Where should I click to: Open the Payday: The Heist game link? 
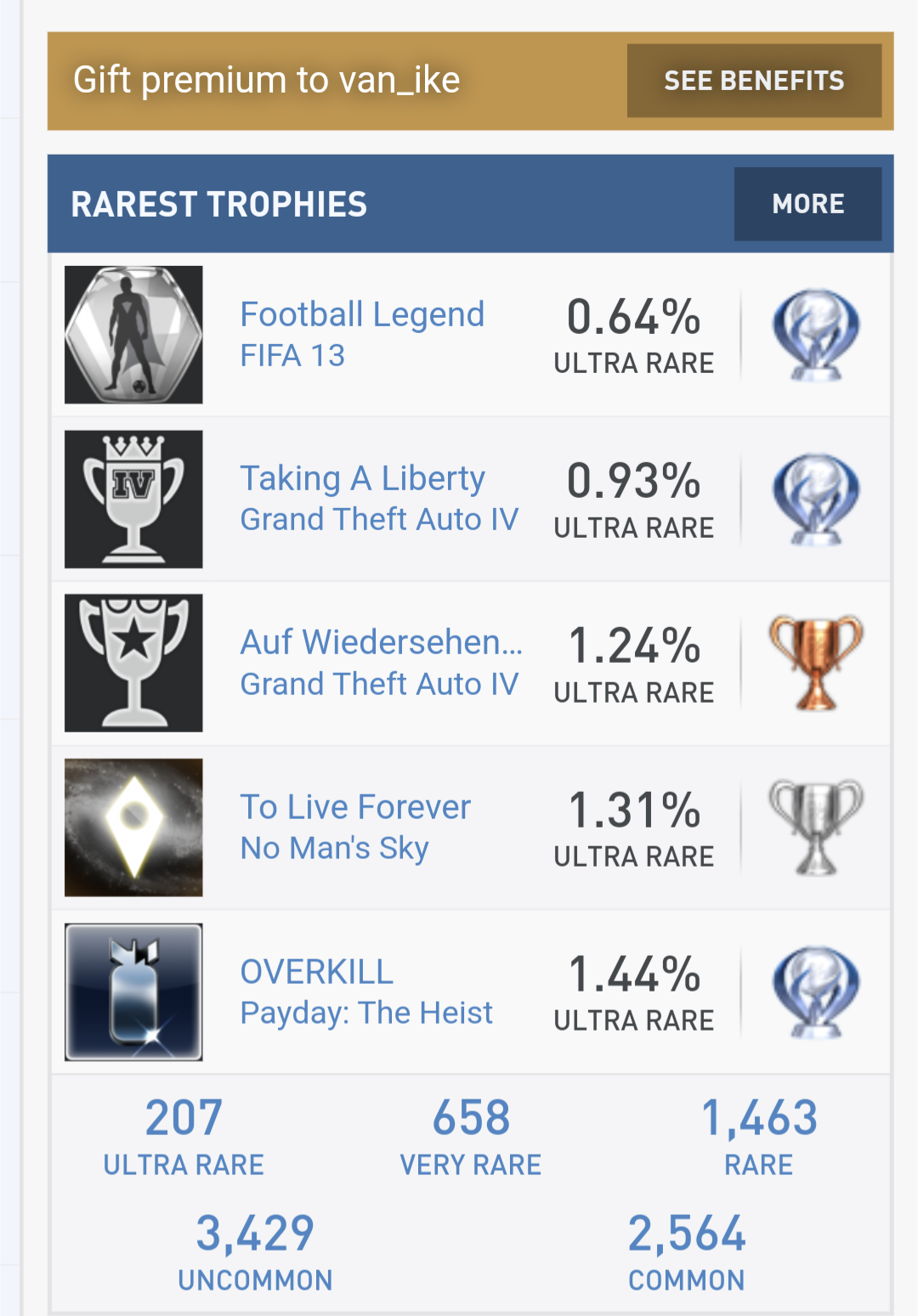point(365,1013)
